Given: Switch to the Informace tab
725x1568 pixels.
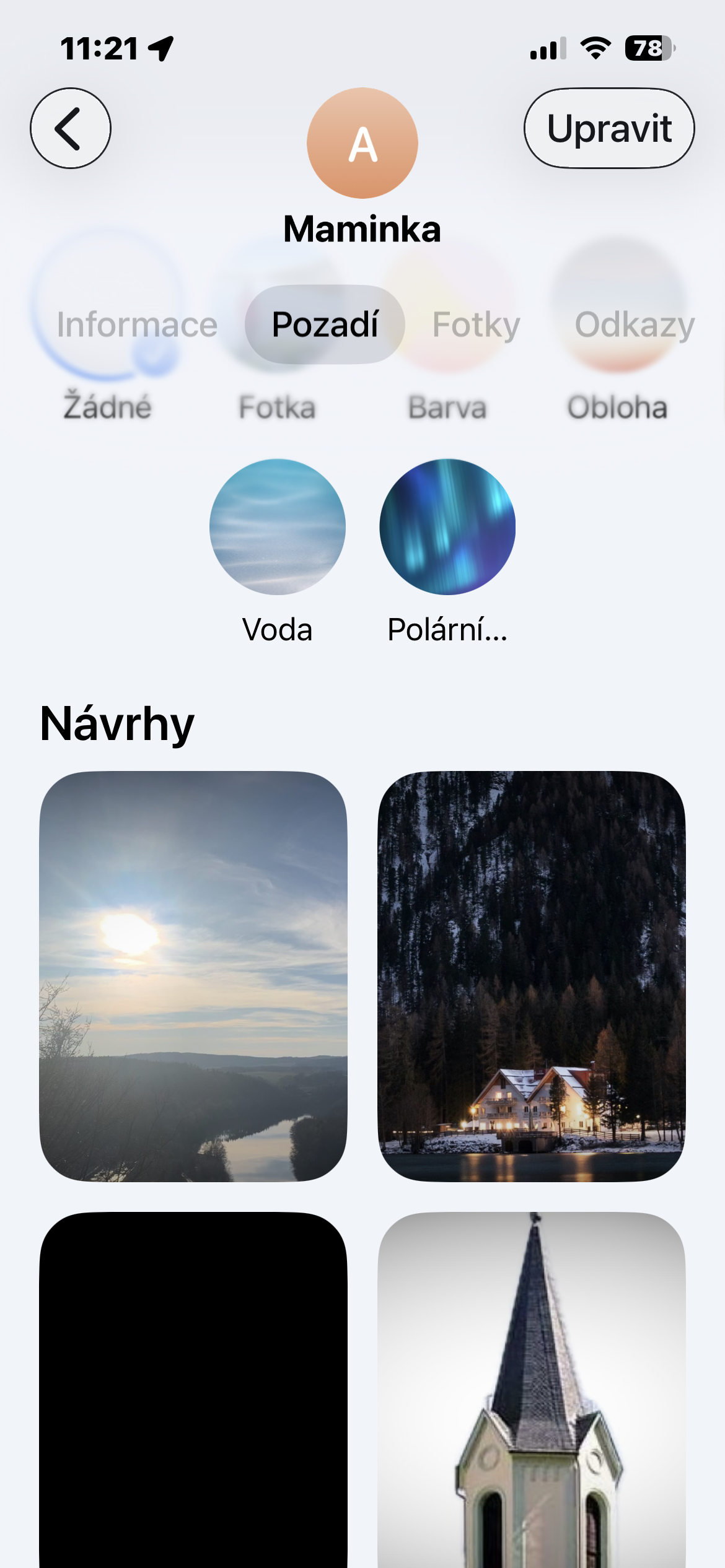Looking at the screenshot, I should (137, 324).
